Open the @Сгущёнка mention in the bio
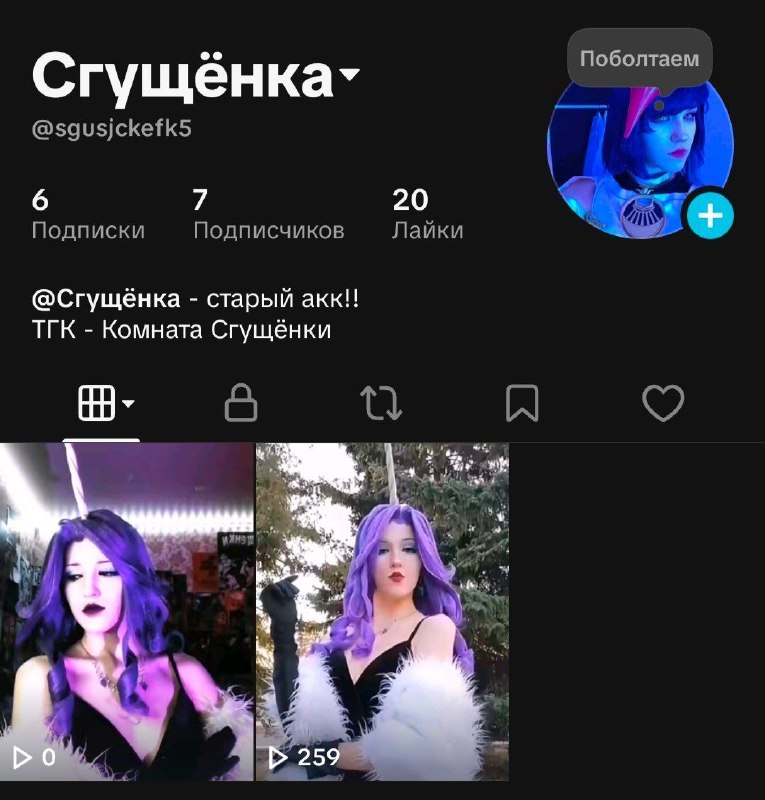Screen dimensions: 765x800 pyautogui.click(x=106, y=298)
